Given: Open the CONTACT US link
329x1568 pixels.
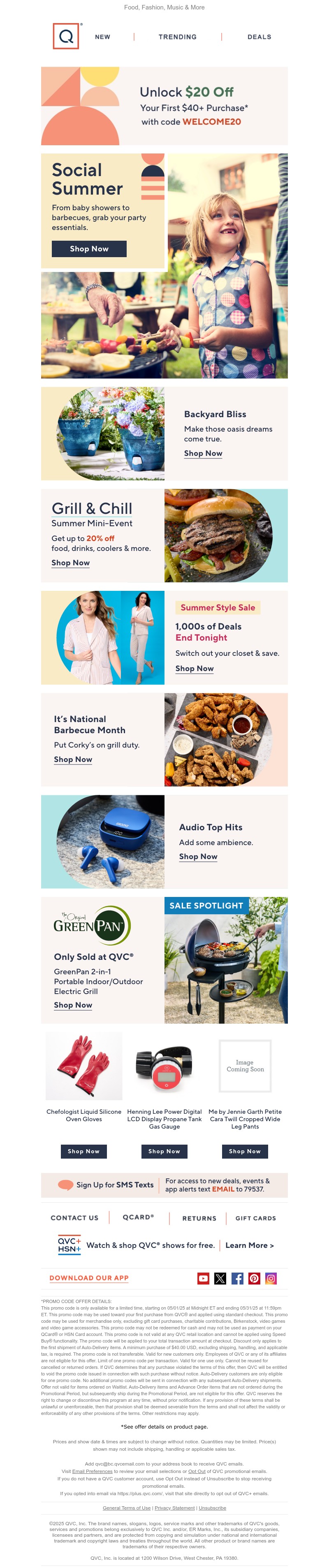Looking at the screenshot, I should coord(74,1218).
